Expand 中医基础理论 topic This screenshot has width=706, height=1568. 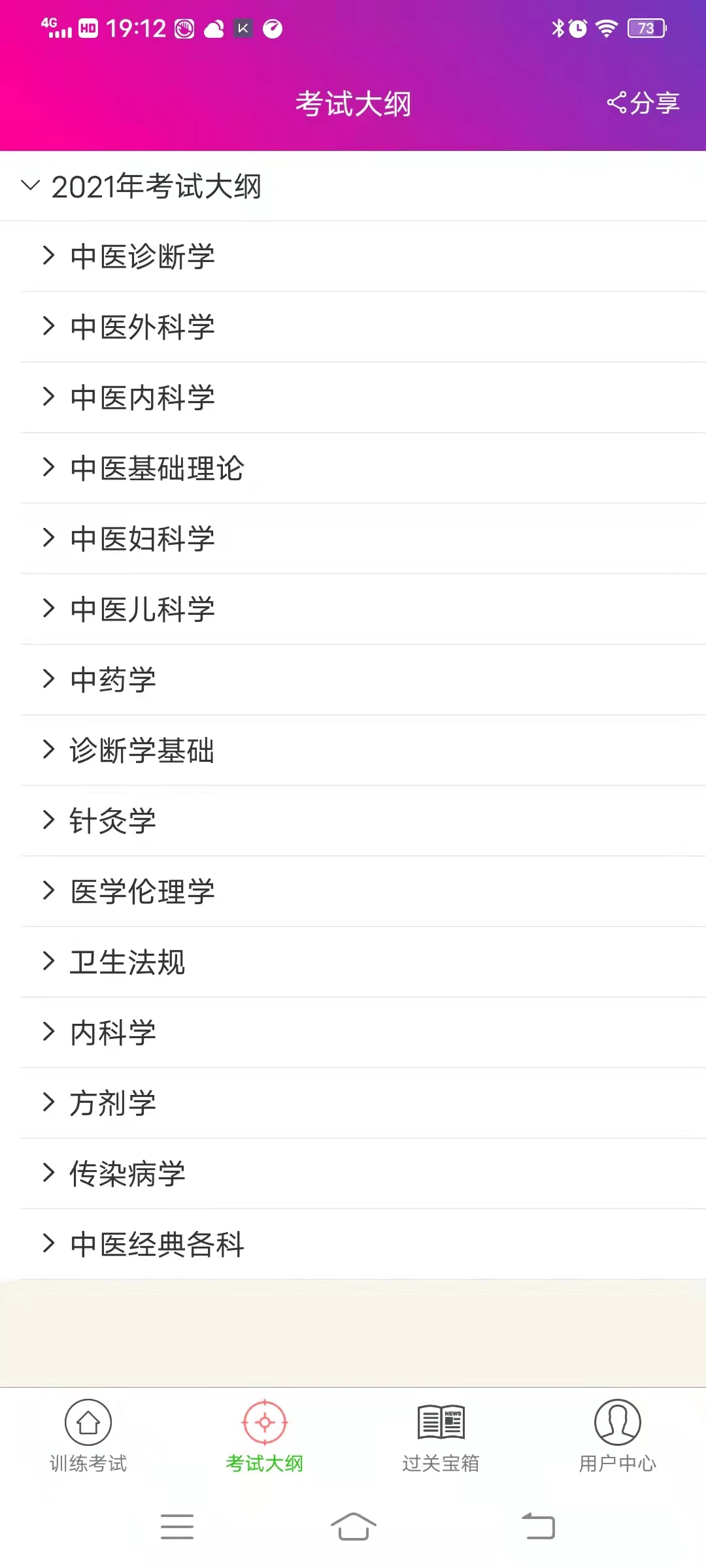tap(157, 468)
